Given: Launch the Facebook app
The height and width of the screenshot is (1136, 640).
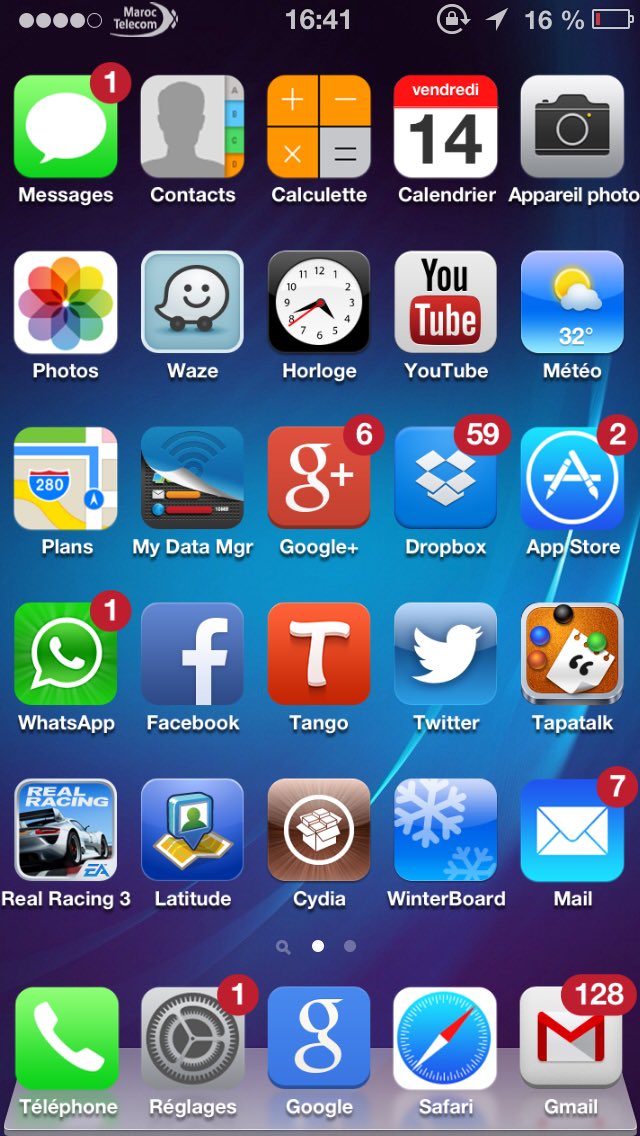Looking at the screenshot, I should tap(192, 655).
